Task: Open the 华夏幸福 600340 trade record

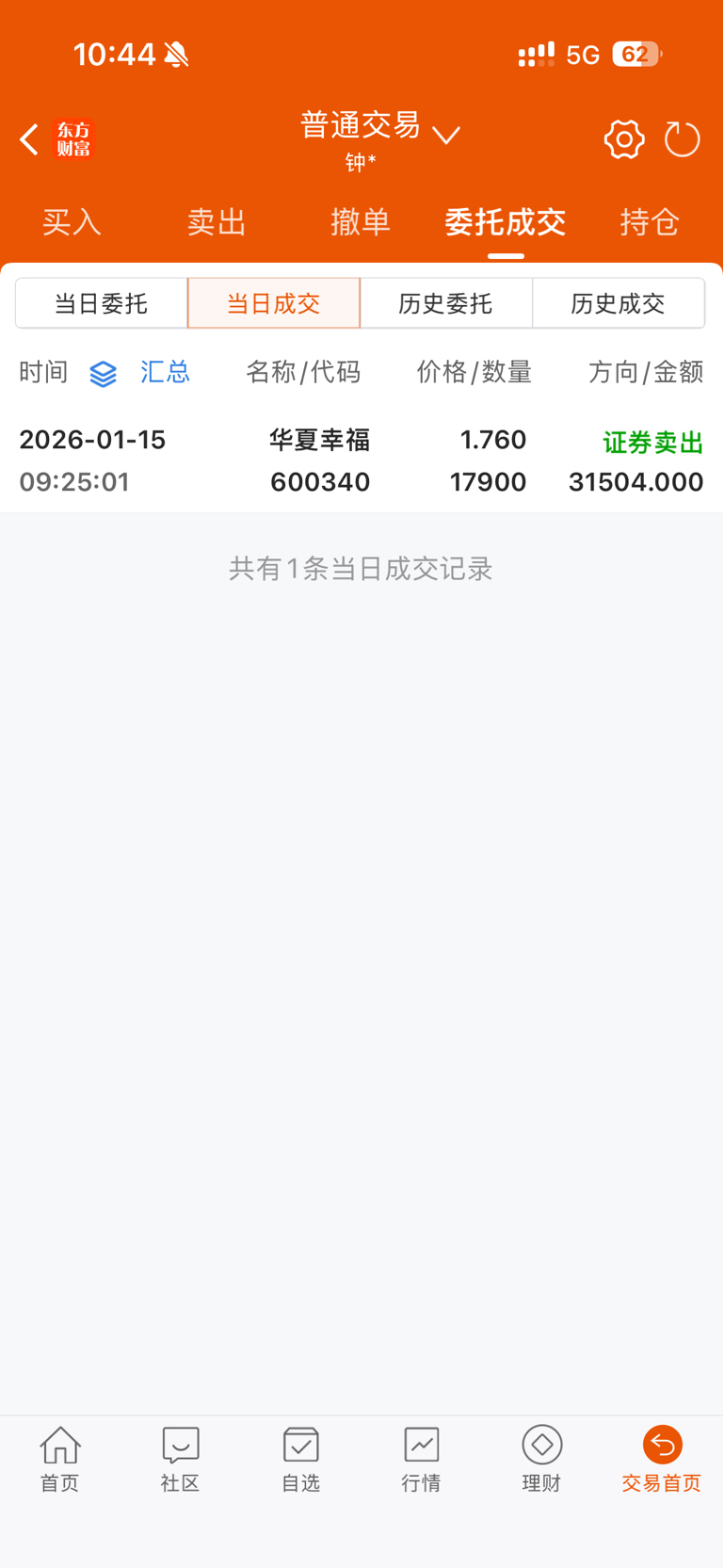Action: (362, 461)
